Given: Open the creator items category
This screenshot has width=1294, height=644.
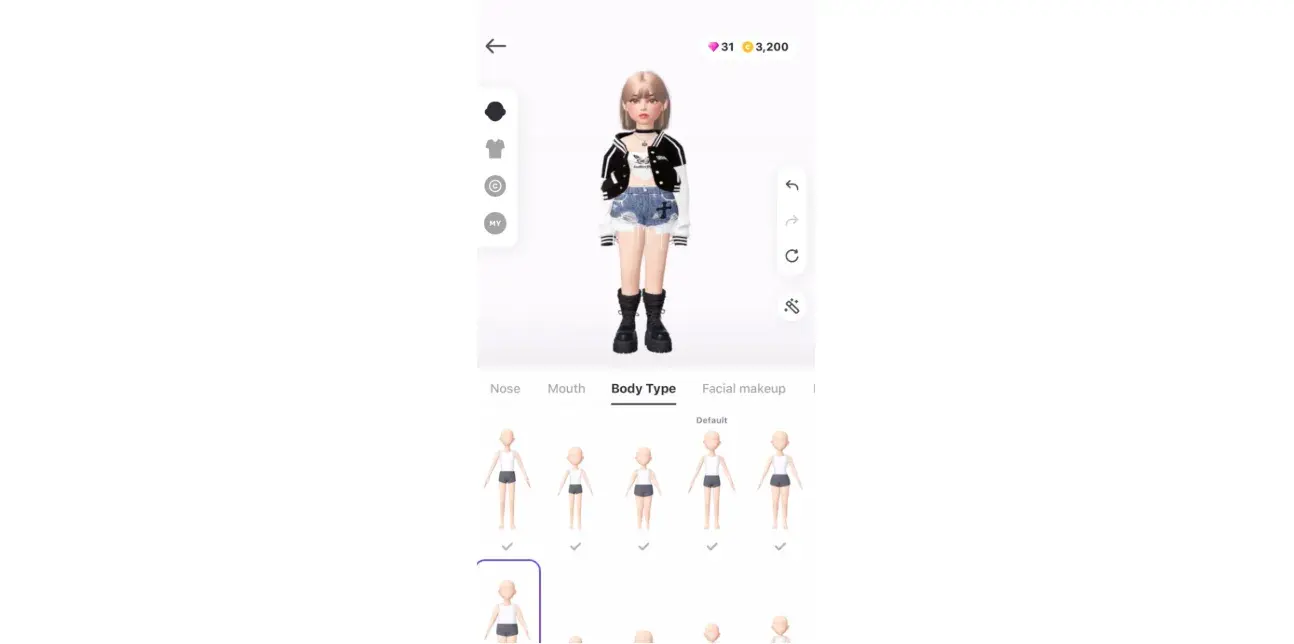Looking at the screenshot, I should [495, 186].
